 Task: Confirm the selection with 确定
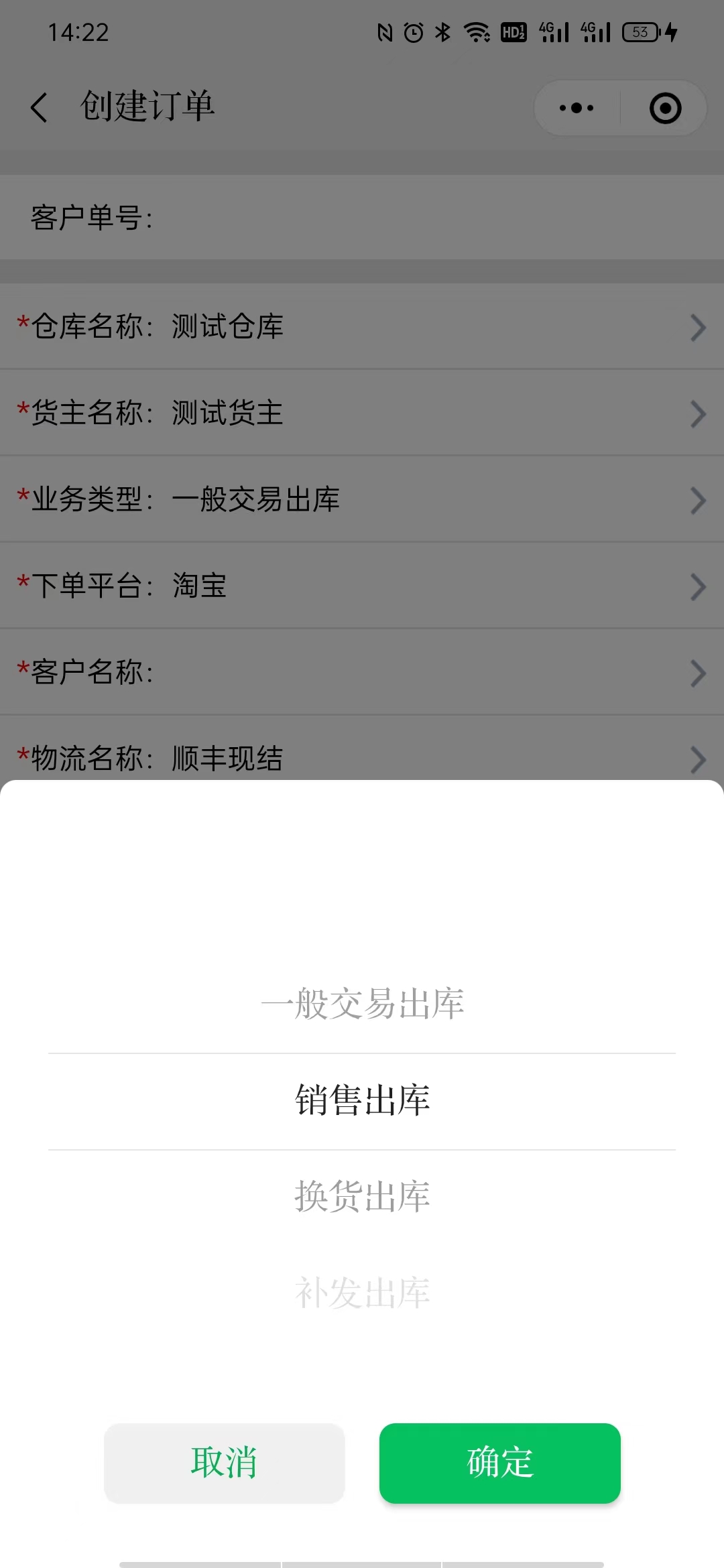coord(499,1463)
